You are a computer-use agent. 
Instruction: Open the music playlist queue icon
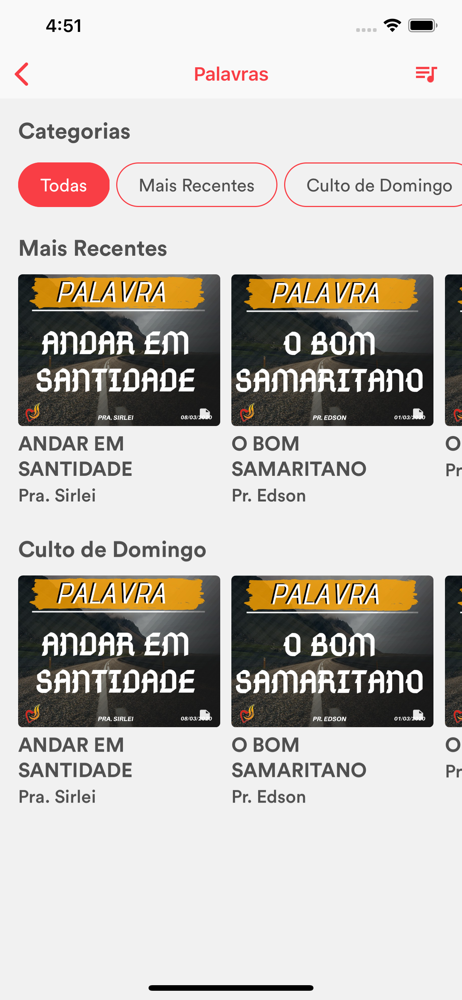pyautogui.click(x=426, y=74)
